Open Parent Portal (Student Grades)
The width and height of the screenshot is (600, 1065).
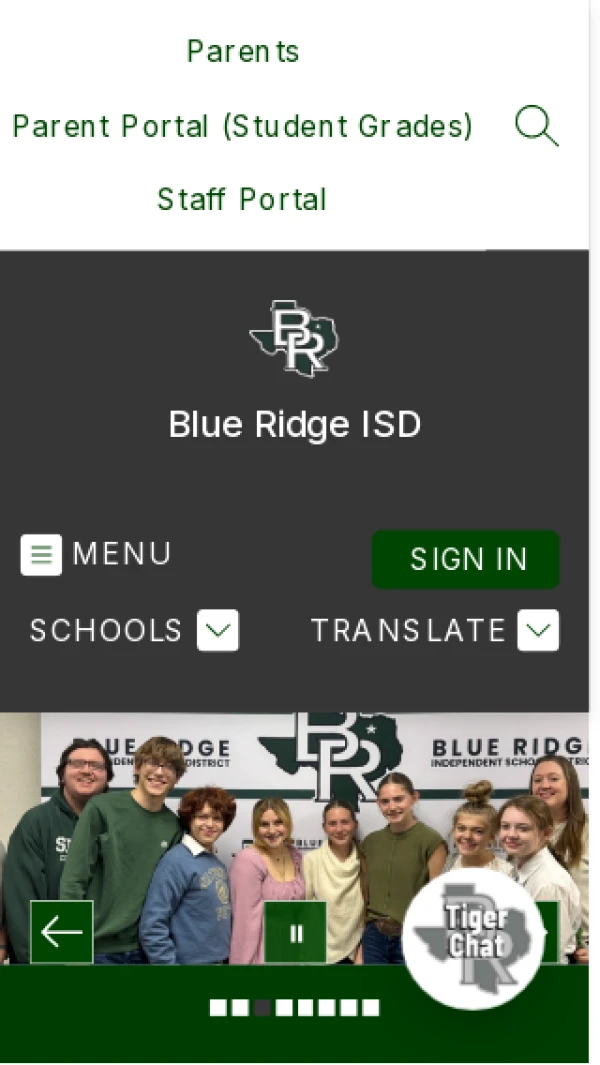coord(242,126)
